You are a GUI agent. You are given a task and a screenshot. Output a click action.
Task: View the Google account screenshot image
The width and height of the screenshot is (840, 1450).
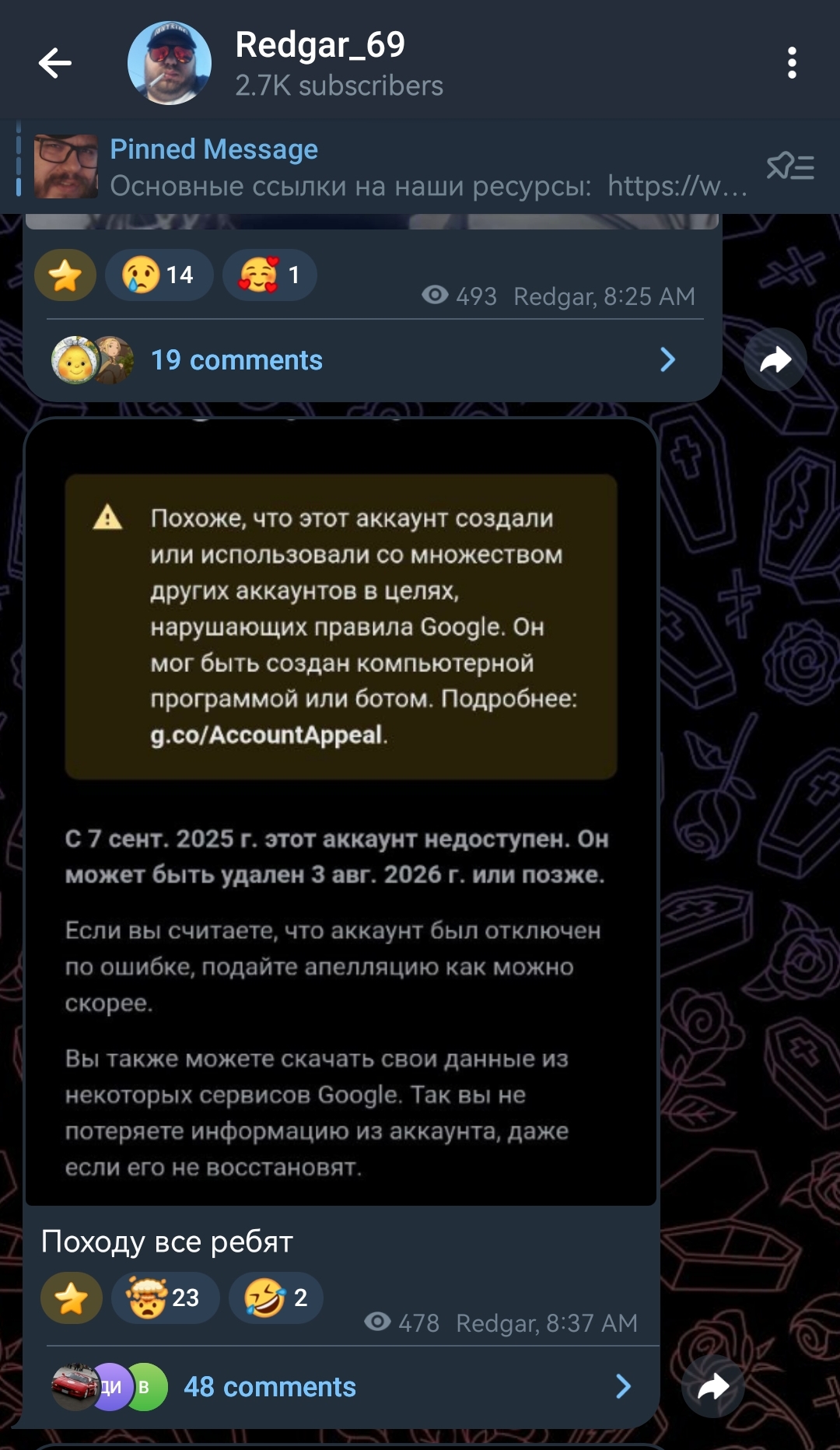click(x=341, y=813)
